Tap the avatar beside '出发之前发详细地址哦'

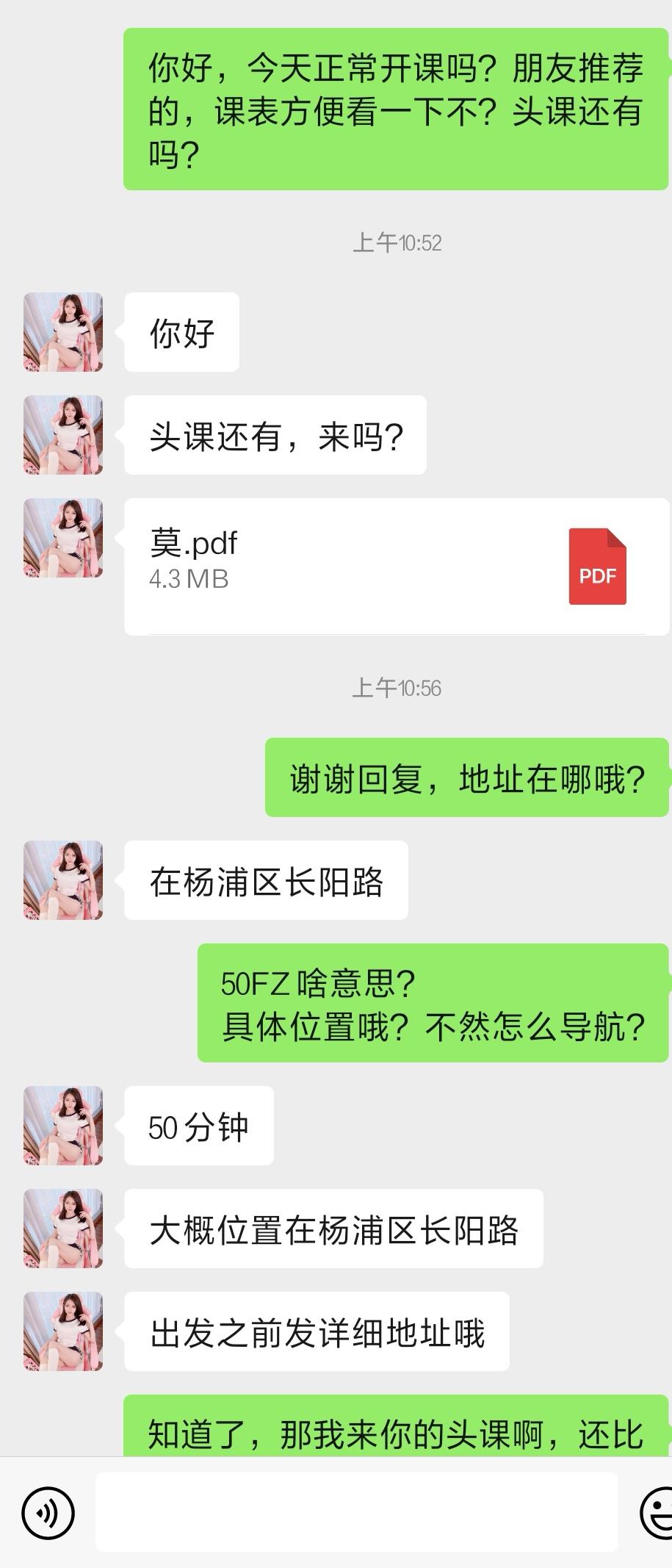(62, 1332)
